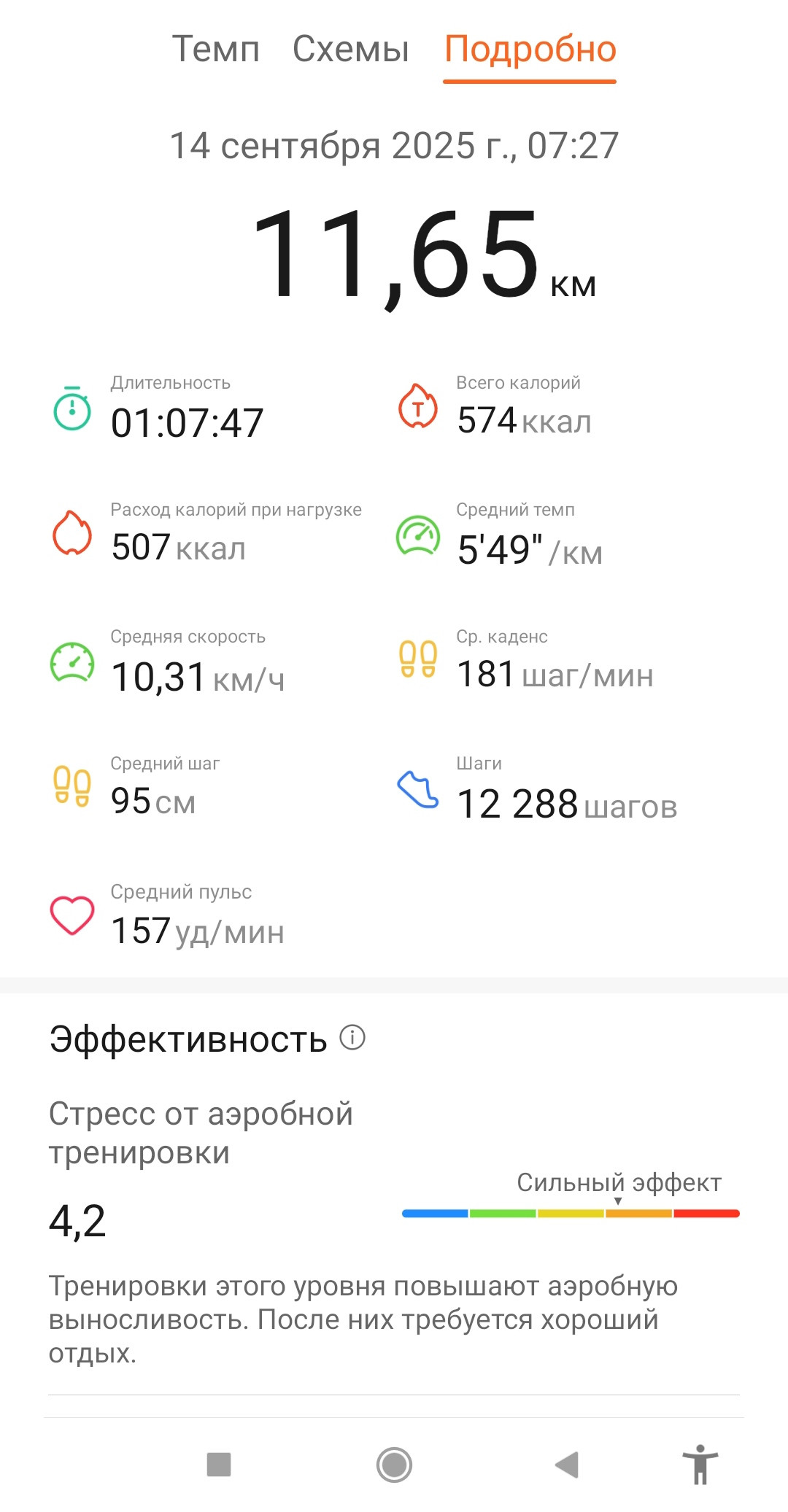The height and width of the screenshot is (1512, 788).
Task: Open the Схемы tab
Action: coord(351,50)
